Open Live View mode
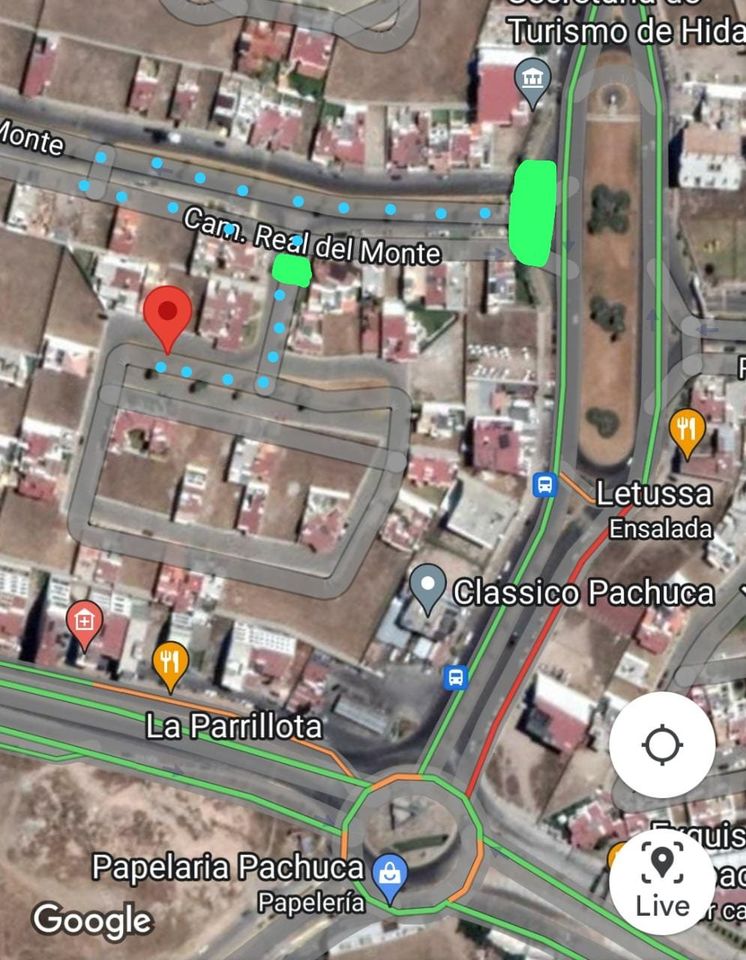Screen dimensions: 746x960 [662, 880]
